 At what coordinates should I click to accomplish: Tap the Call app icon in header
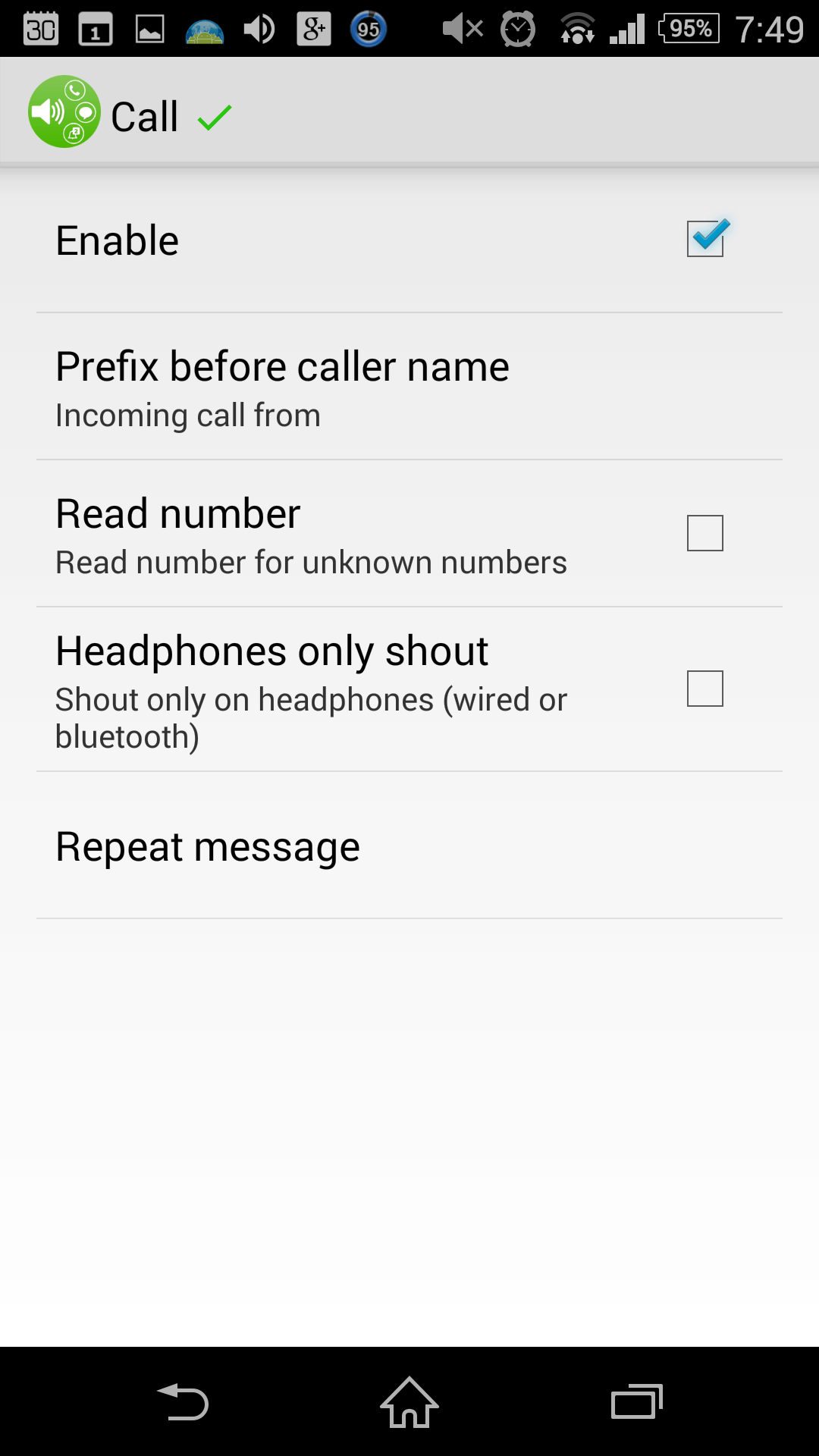64,111
